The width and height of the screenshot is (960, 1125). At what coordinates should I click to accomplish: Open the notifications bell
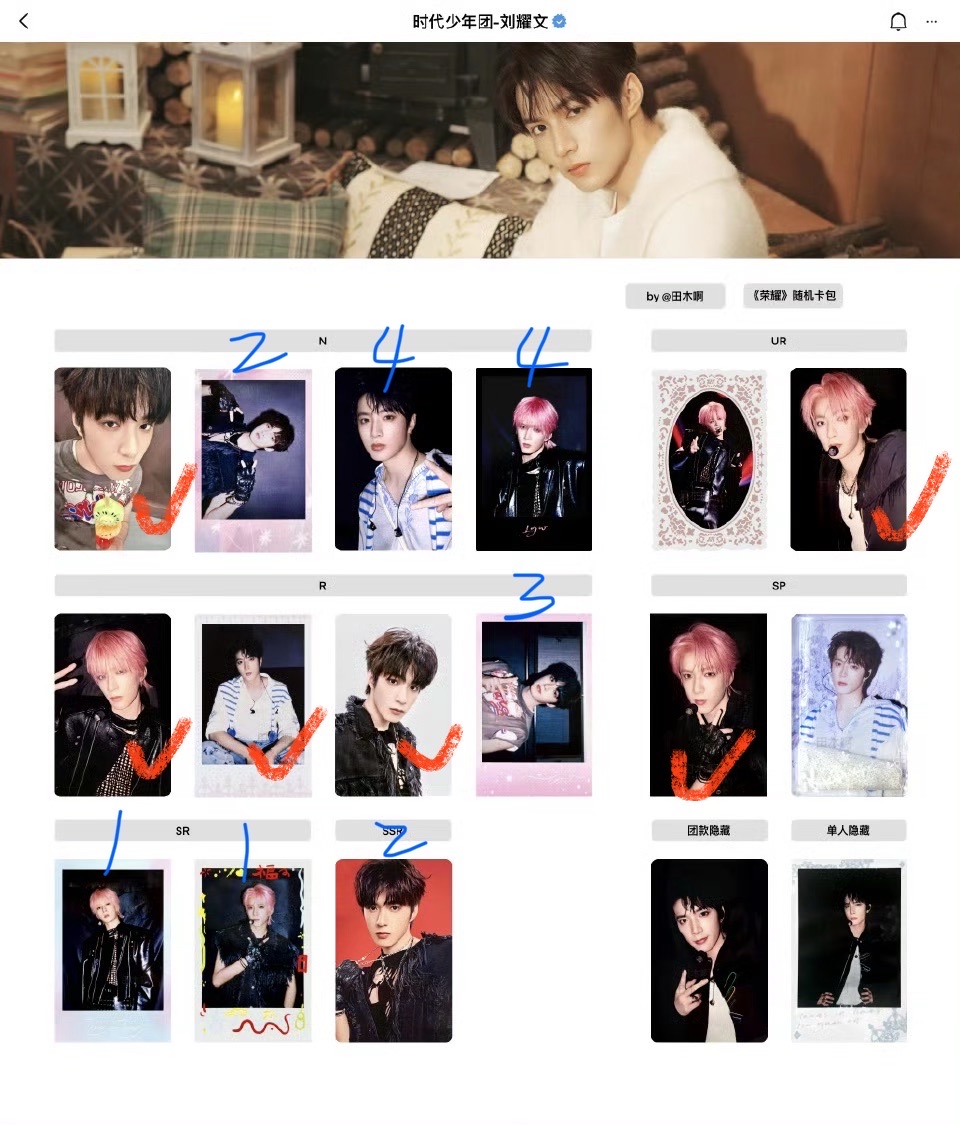point(898,21)
